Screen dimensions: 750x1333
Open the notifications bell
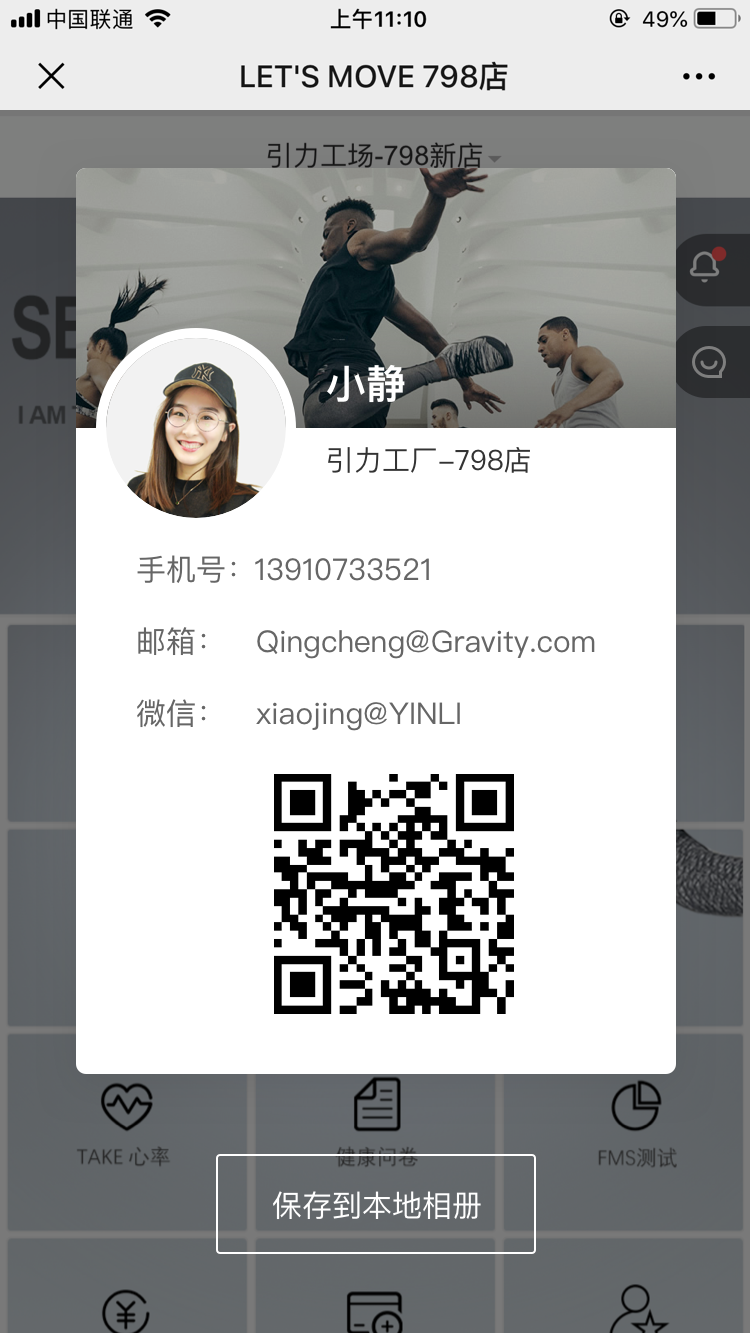coord(706,266)
